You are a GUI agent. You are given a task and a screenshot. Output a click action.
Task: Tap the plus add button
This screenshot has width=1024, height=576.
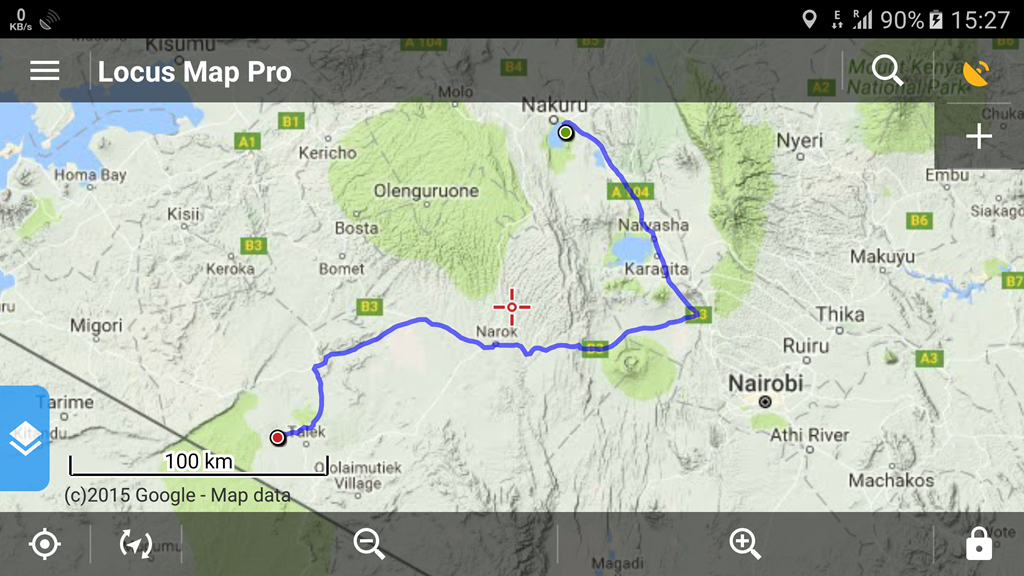[x=979, y=137]
